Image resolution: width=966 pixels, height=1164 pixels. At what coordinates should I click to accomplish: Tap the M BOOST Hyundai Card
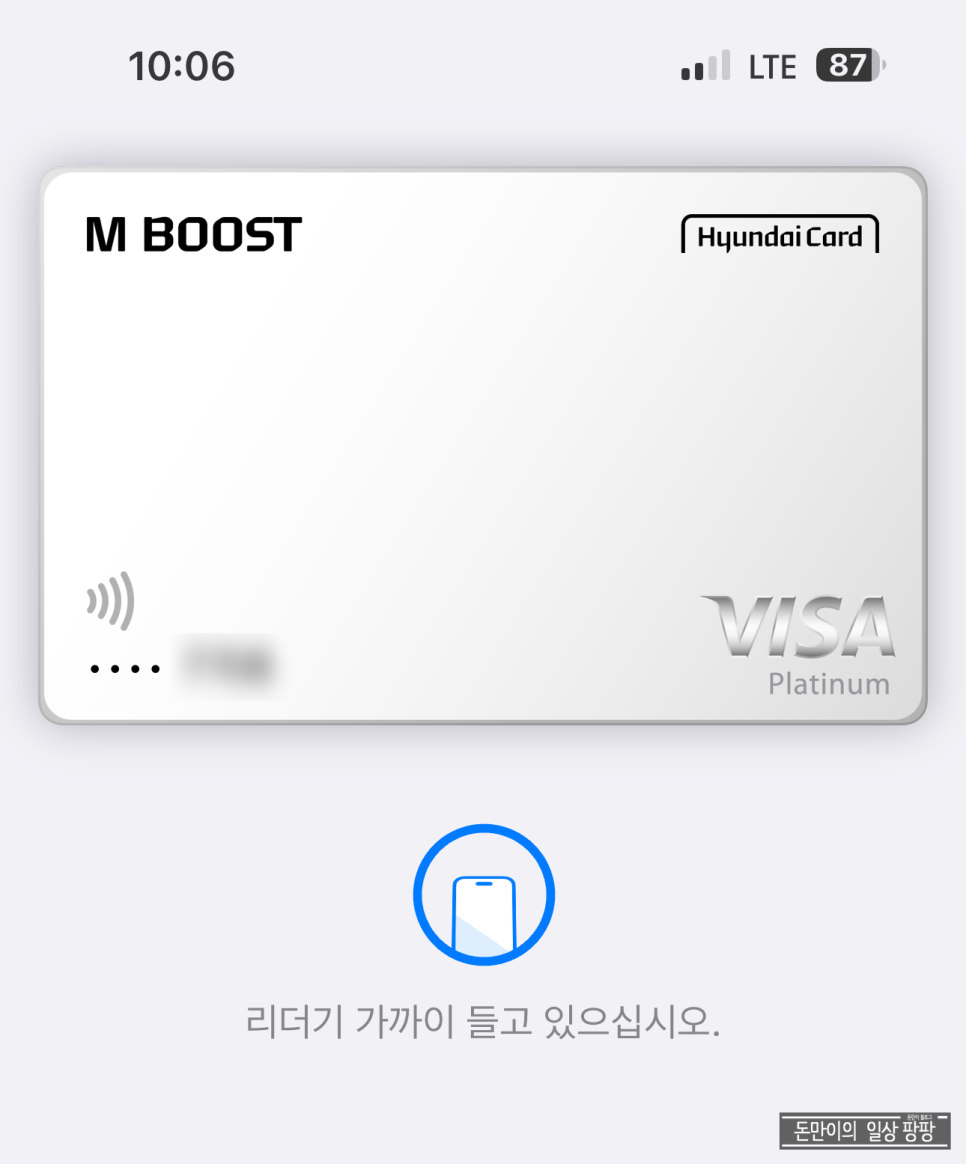pyautogui.click(x=483, y=445)
